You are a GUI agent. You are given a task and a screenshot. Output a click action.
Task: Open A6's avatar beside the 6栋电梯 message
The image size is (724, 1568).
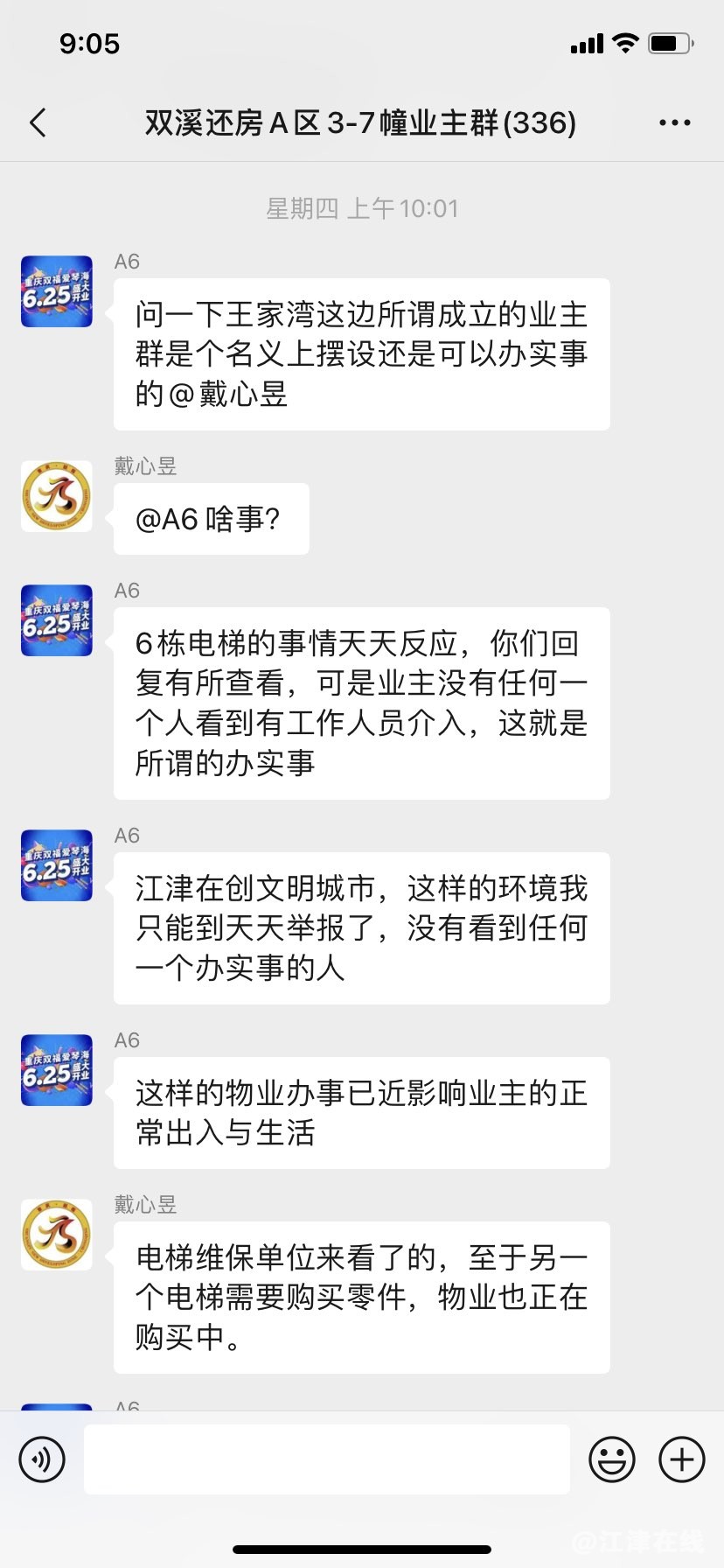click(57, 620)
